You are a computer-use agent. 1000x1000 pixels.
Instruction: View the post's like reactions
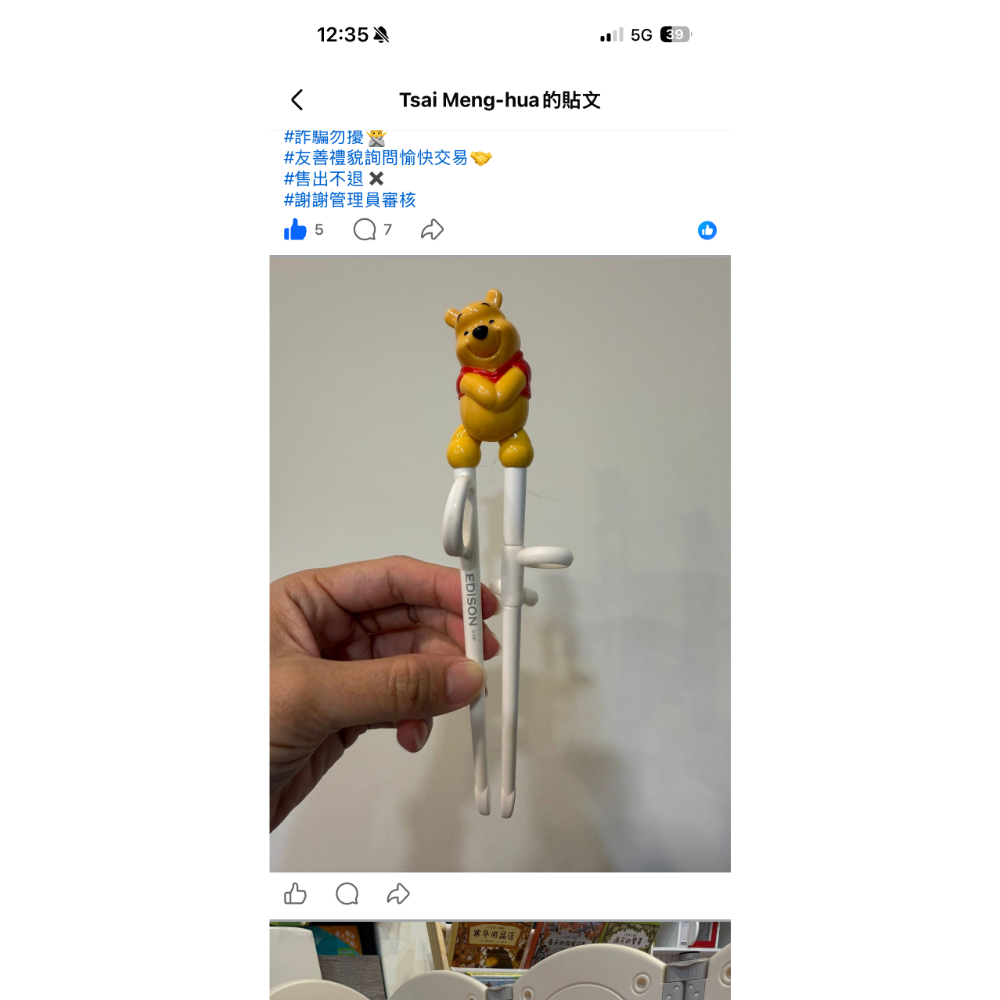tap(707, 231)
